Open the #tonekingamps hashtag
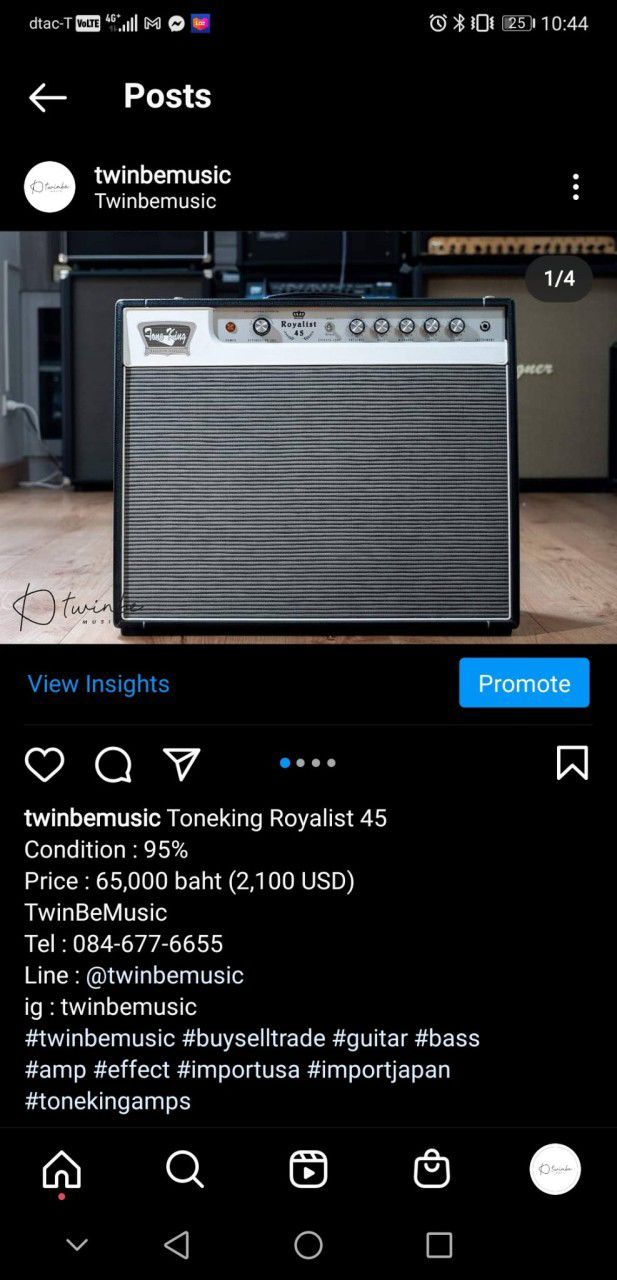Screen dimensions: 617x1280 pos(108,1101)
